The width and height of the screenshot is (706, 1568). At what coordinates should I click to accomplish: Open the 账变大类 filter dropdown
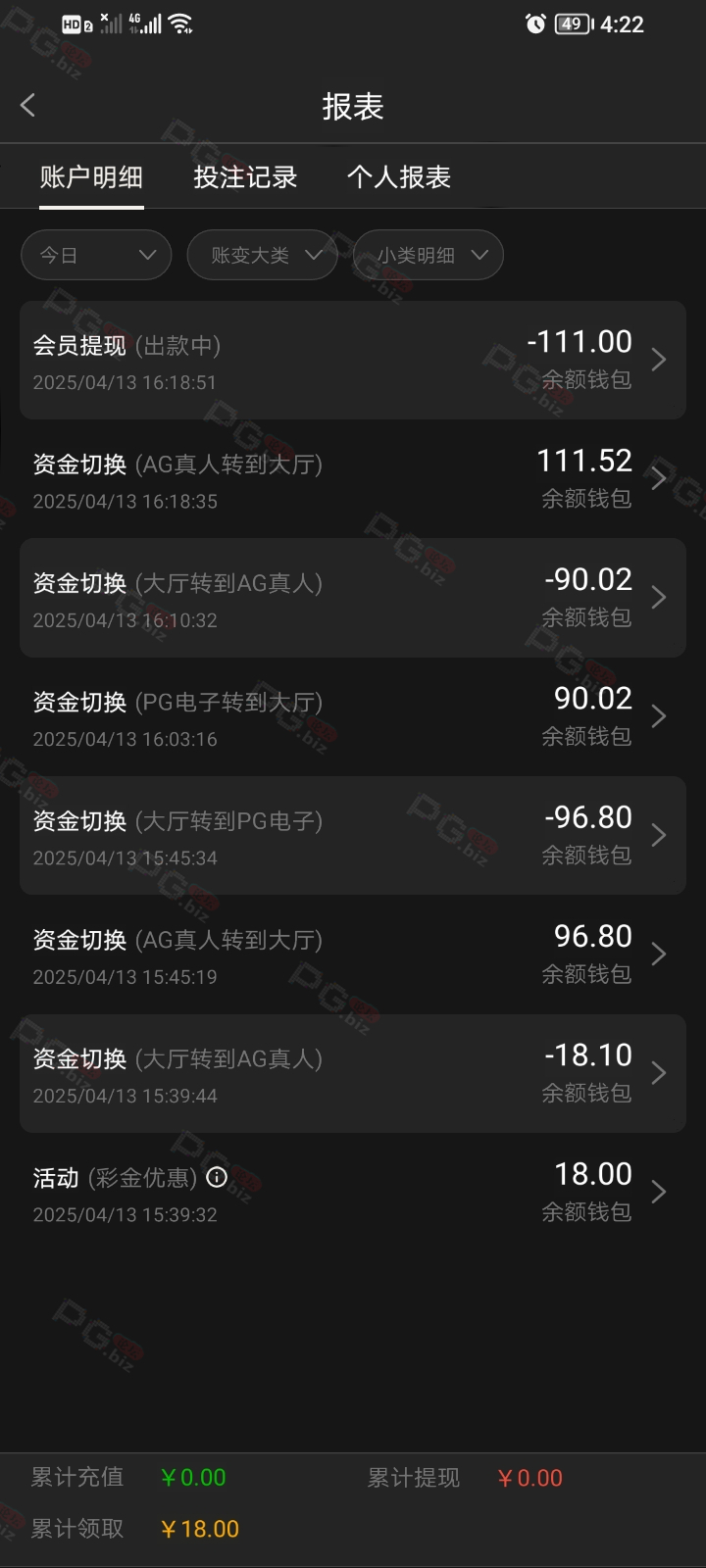click(262, 255)
